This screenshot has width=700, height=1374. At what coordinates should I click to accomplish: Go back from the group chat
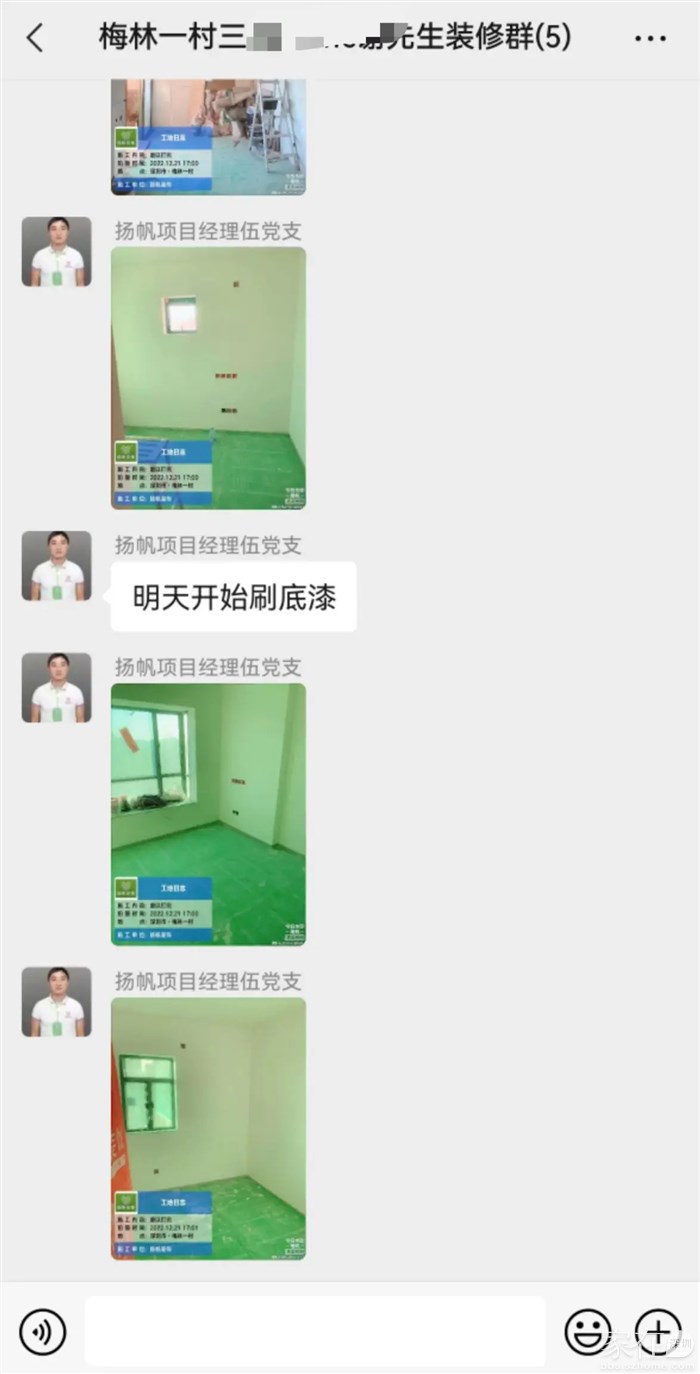pyautogui.click(x=35, y=39)
